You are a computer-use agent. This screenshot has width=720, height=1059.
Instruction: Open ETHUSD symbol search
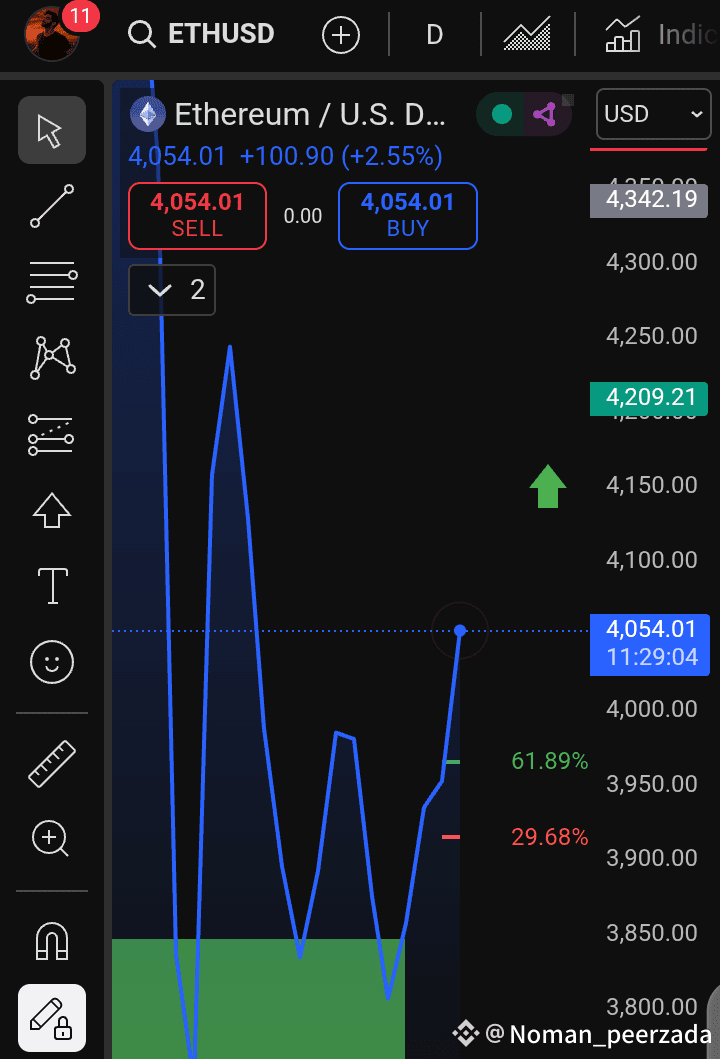point(202,34)
